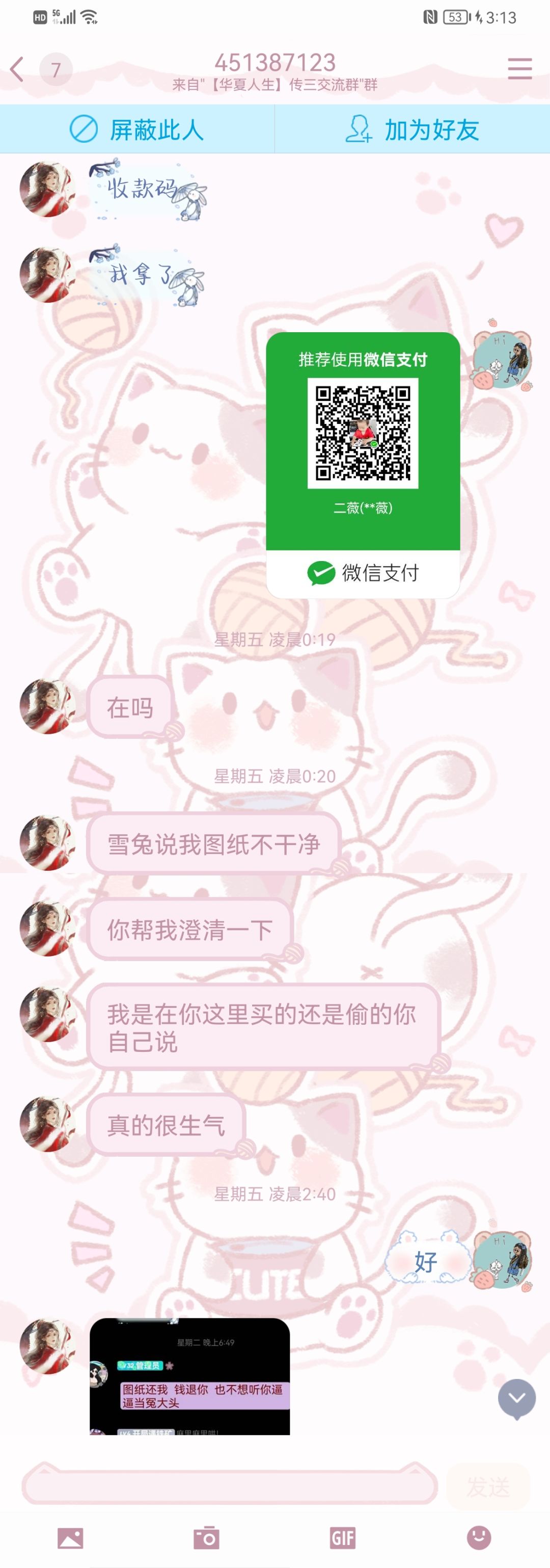
Task: Tap the unread count 7 badge
Action: [55, 69]
